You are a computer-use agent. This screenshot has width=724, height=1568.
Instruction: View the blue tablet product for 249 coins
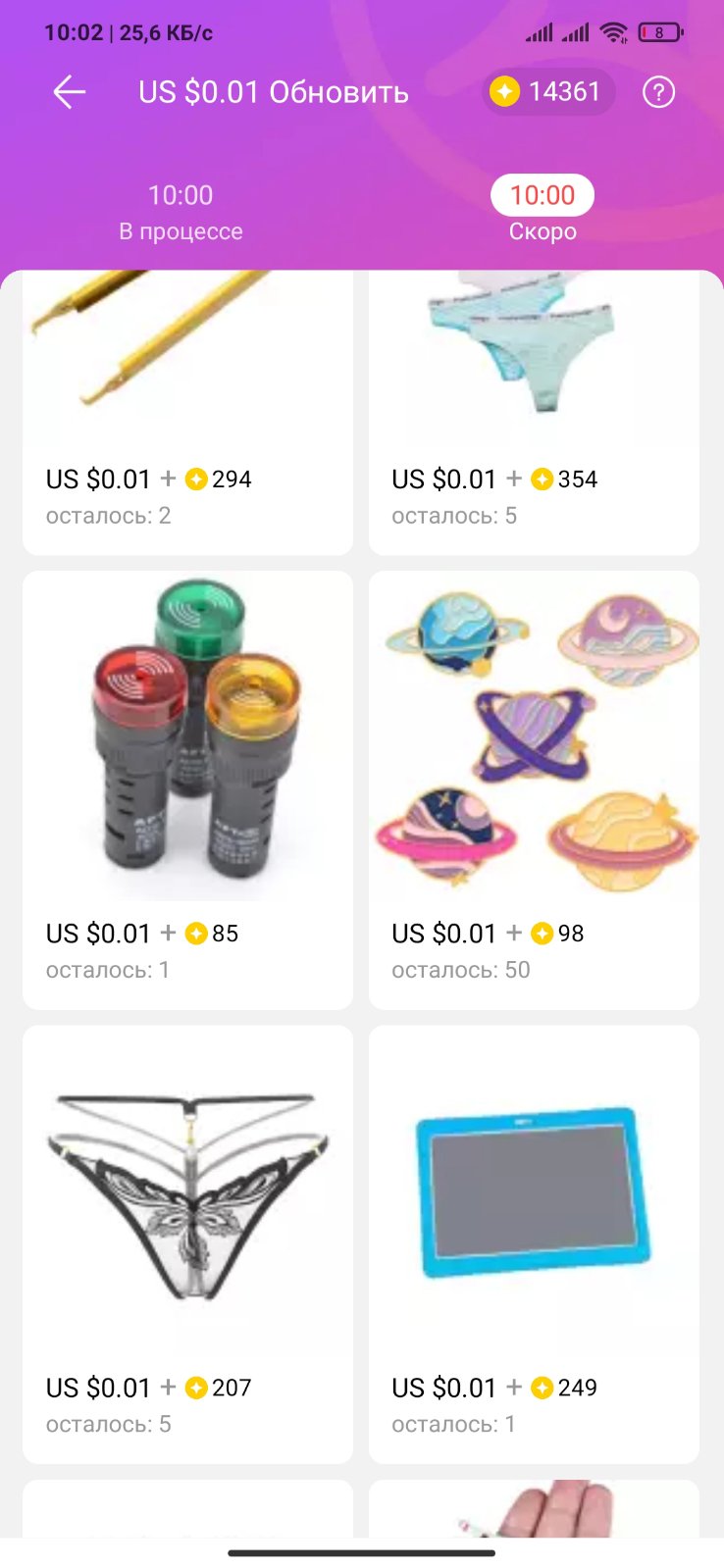click(x=534, y=1243)
